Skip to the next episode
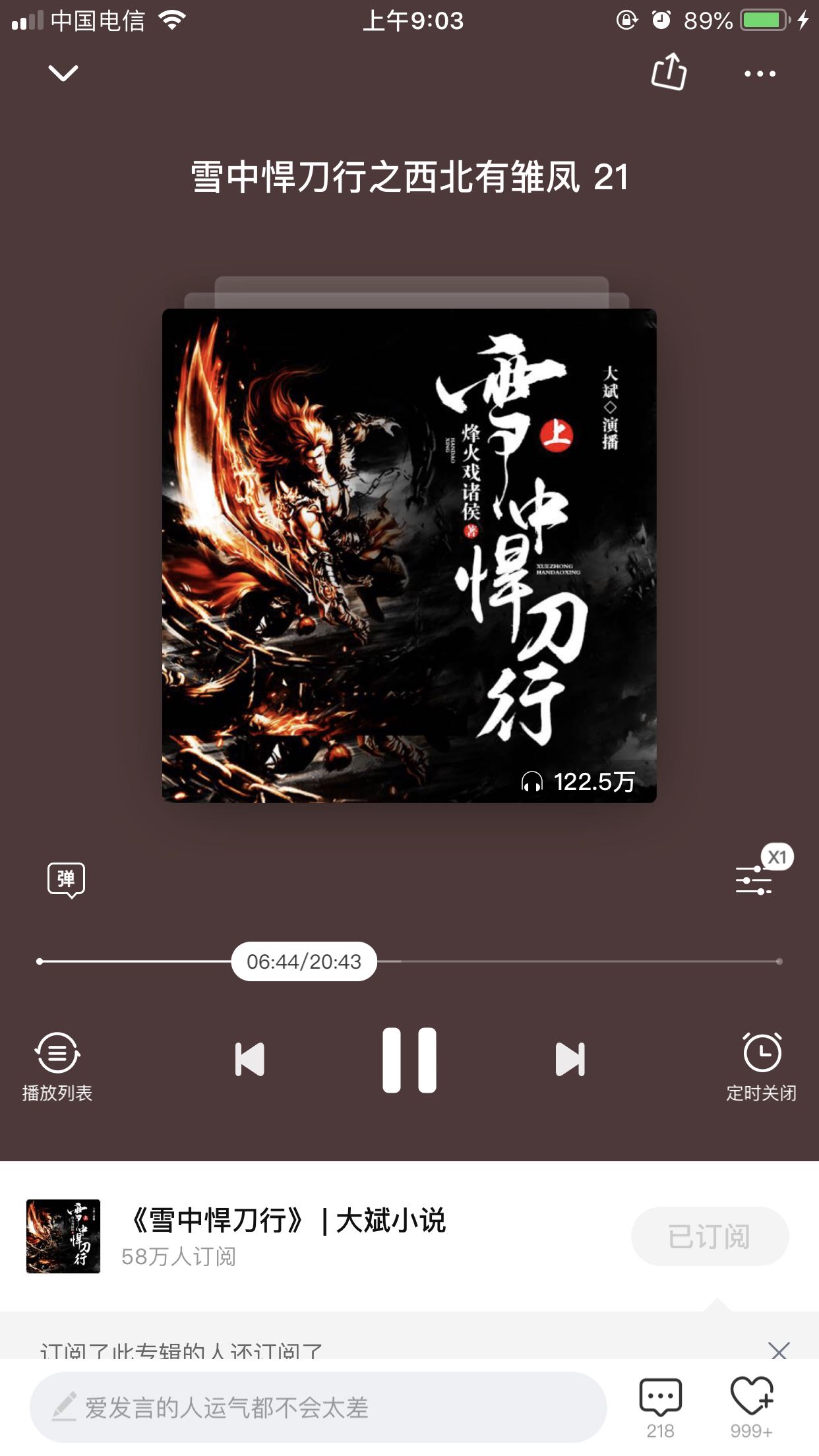This screenshot has height=1456, width=819. (570, 1059)
